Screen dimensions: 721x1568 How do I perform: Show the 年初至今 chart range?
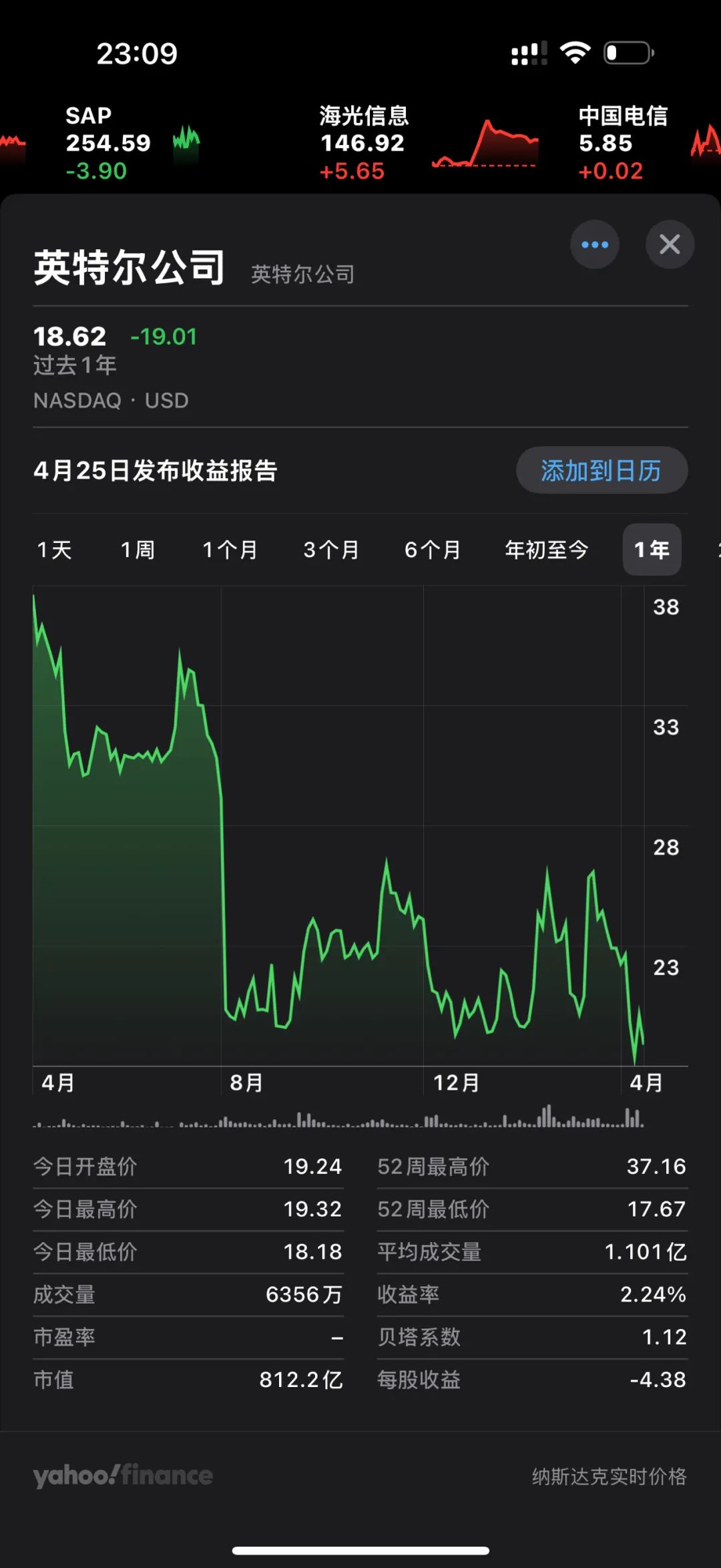click(x=546, y=550)
